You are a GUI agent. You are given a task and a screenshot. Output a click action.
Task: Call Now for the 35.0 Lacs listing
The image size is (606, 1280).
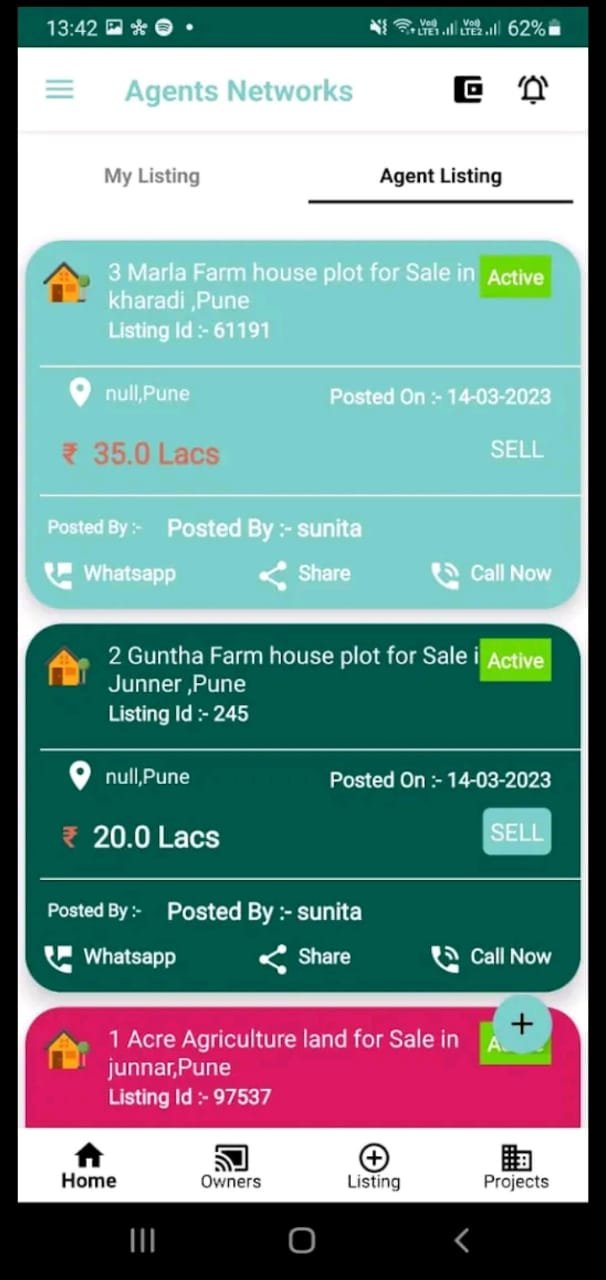[x=491, y=574]
